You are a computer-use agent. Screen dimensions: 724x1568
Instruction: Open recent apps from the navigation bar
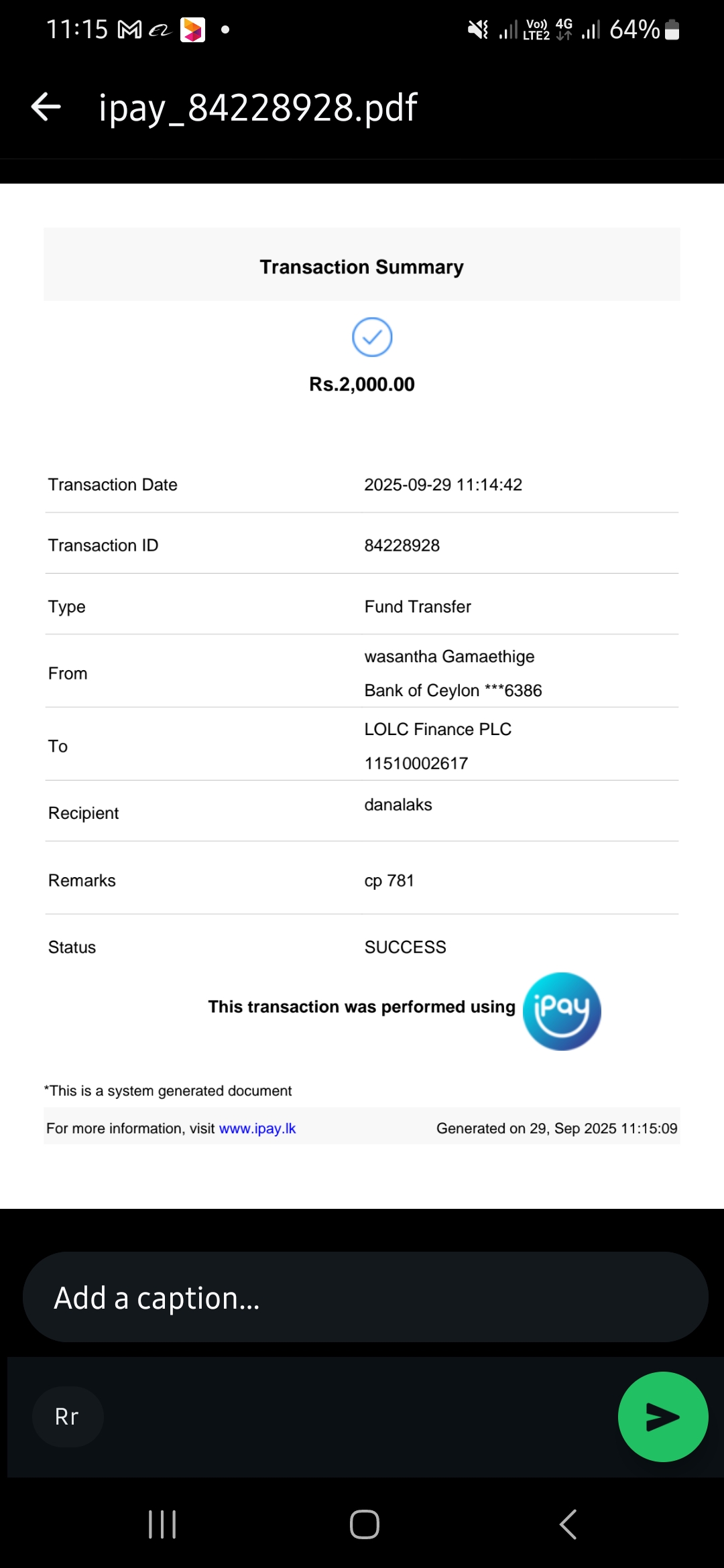(162, 1524)
